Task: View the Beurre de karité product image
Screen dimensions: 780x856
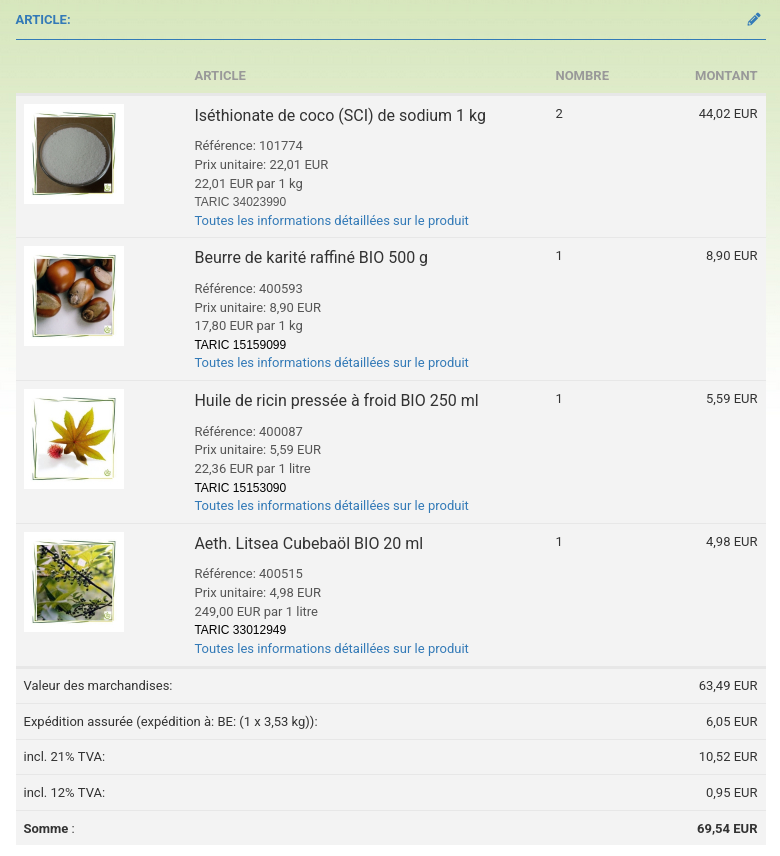Action: [x=74, y=296]
